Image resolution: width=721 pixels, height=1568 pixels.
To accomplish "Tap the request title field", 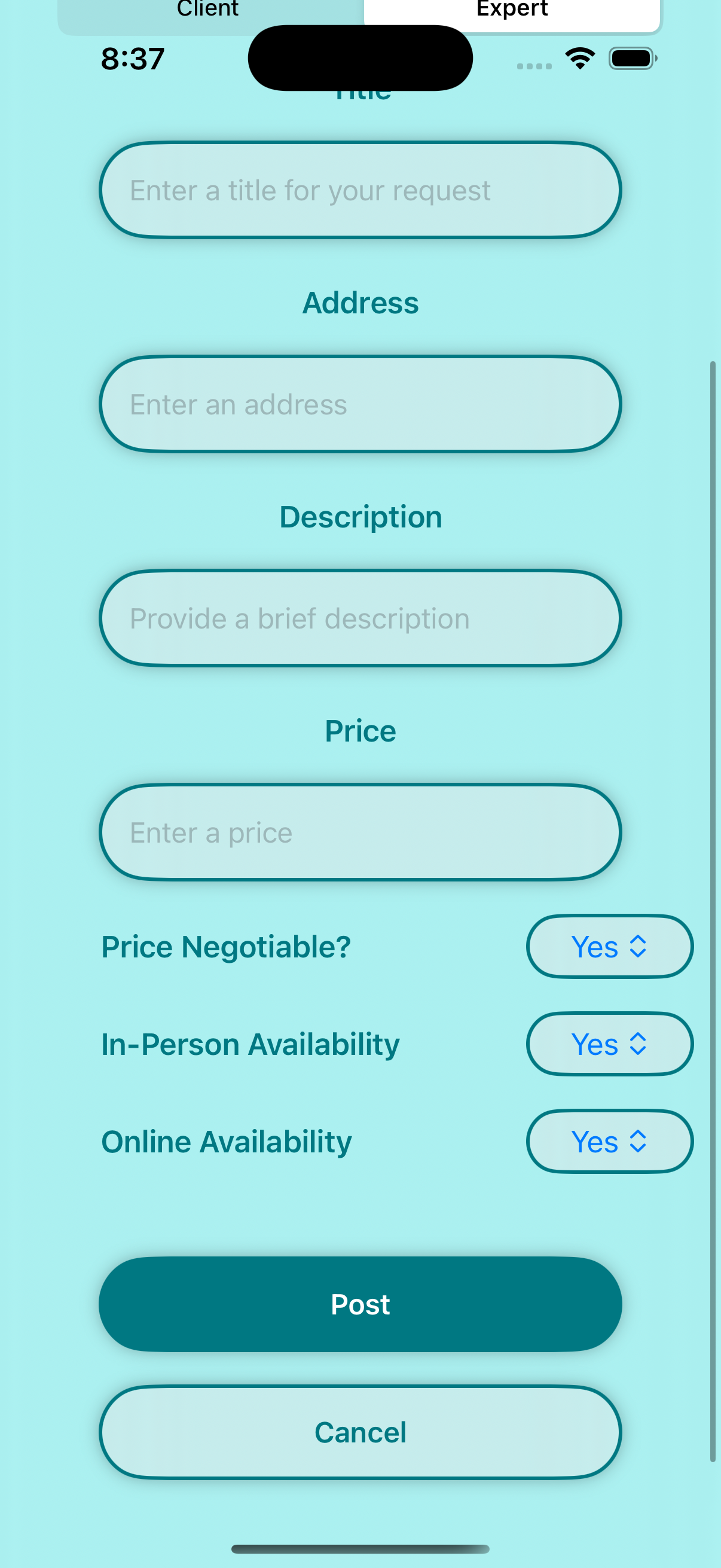I will pyautogui.click(x=360, y=191).
